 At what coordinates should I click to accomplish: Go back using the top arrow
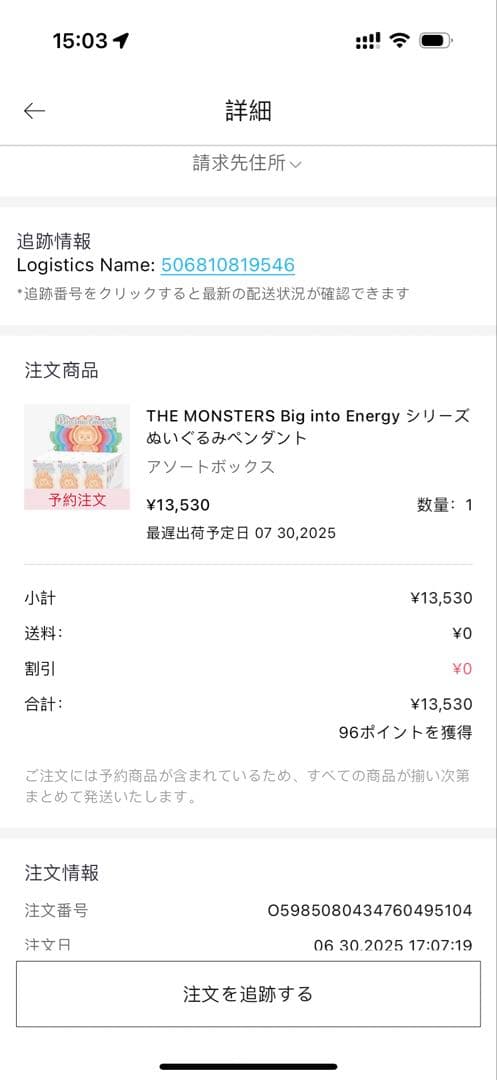pos(34,111)
